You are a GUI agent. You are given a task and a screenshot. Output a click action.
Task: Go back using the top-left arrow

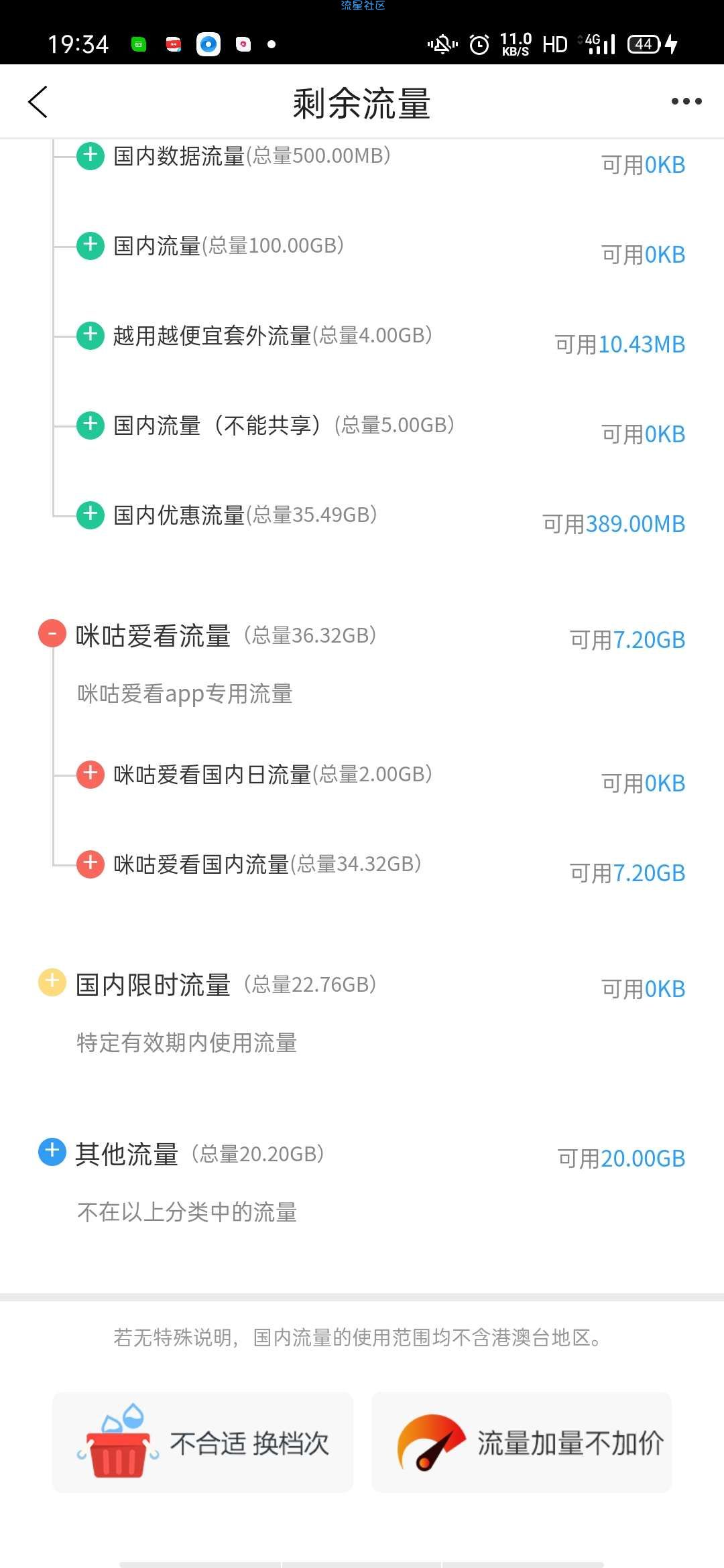(38, 102)
